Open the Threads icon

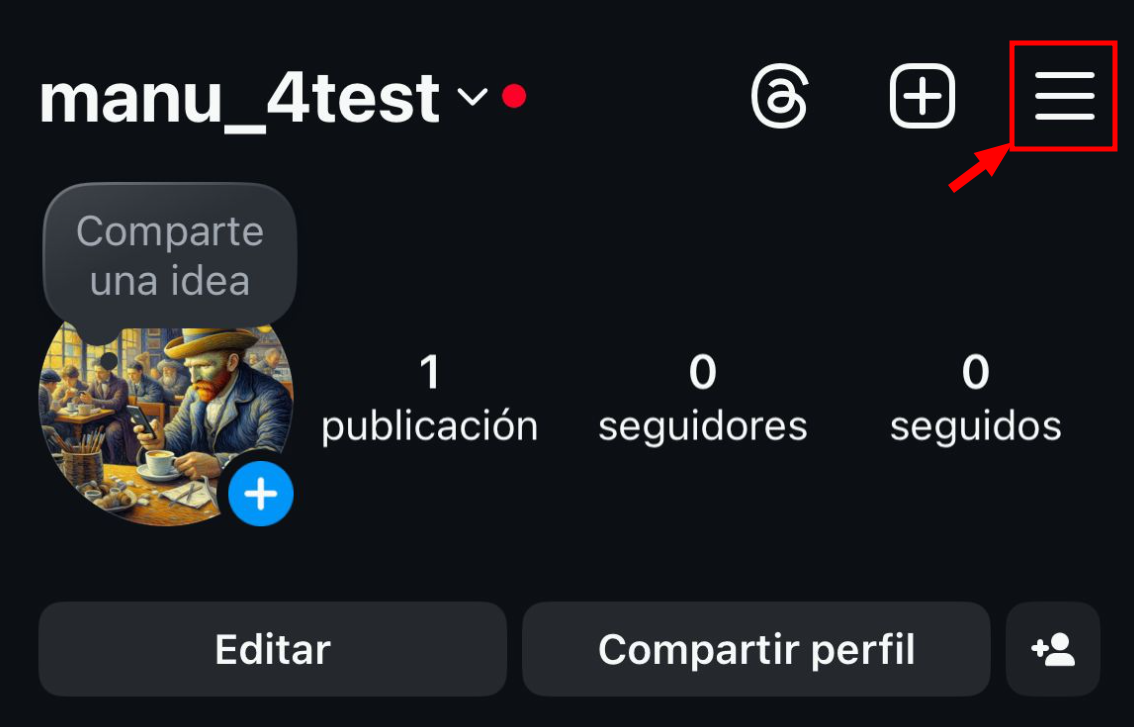click(x=779, y=97)
